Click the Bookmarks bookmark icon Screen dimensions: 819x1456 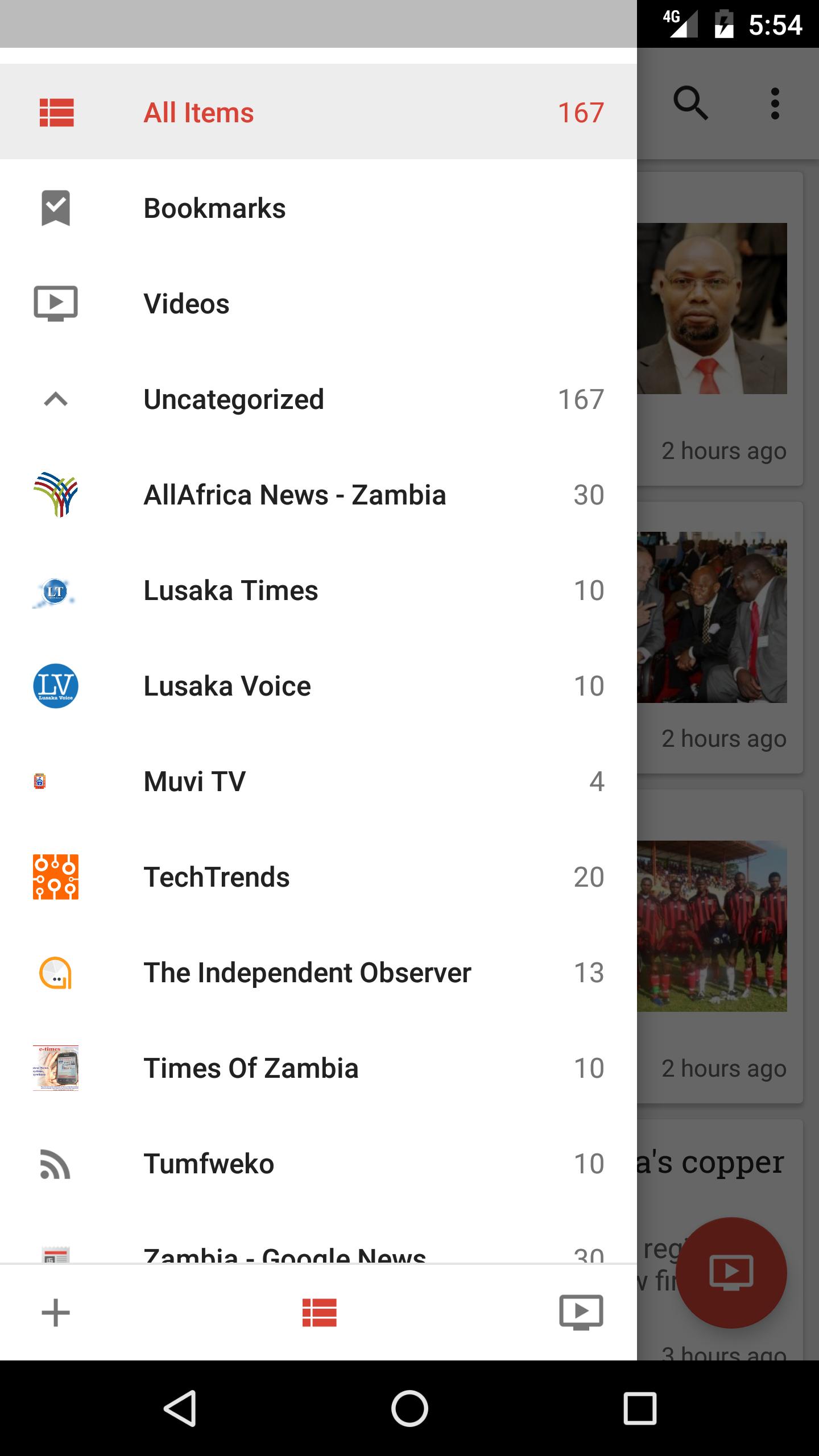55,208
